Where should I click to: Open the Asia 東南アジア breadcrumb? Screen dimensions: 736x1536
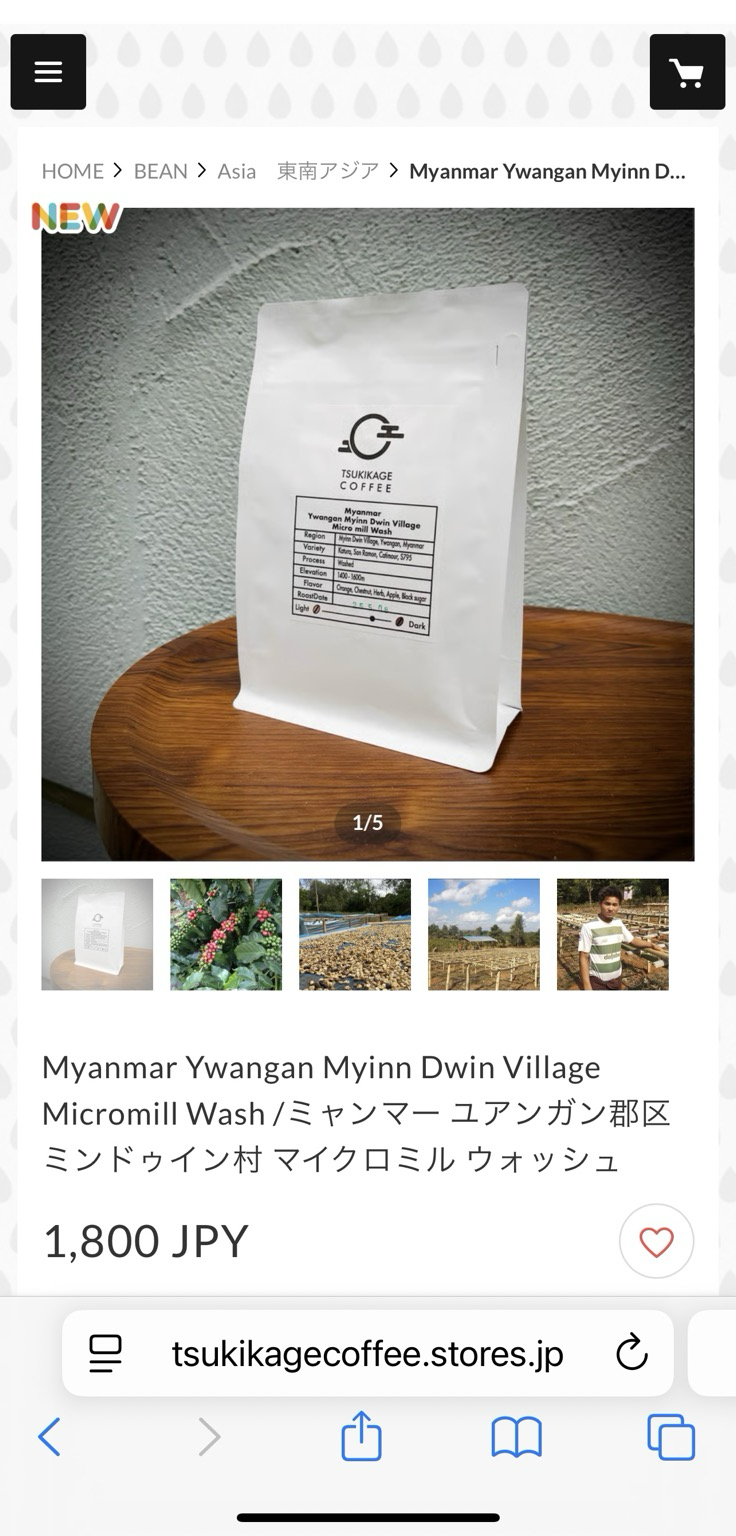point(298,171)
